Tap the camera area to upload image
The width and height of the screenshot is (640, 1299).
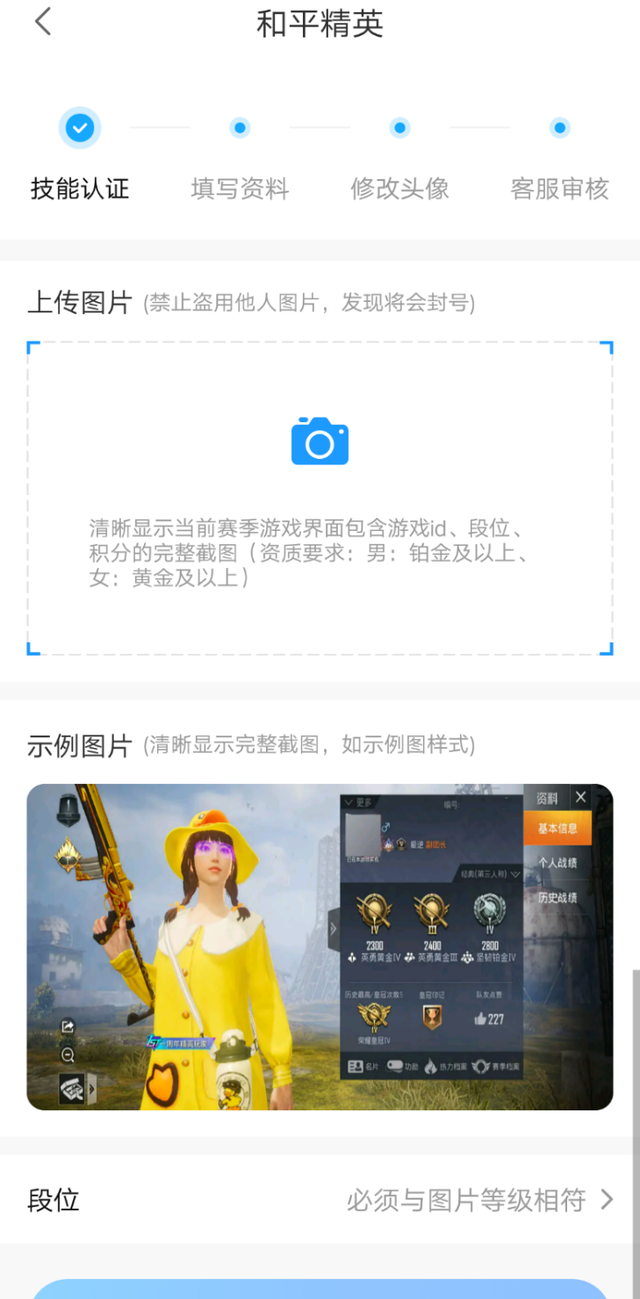tap(320, 442)
